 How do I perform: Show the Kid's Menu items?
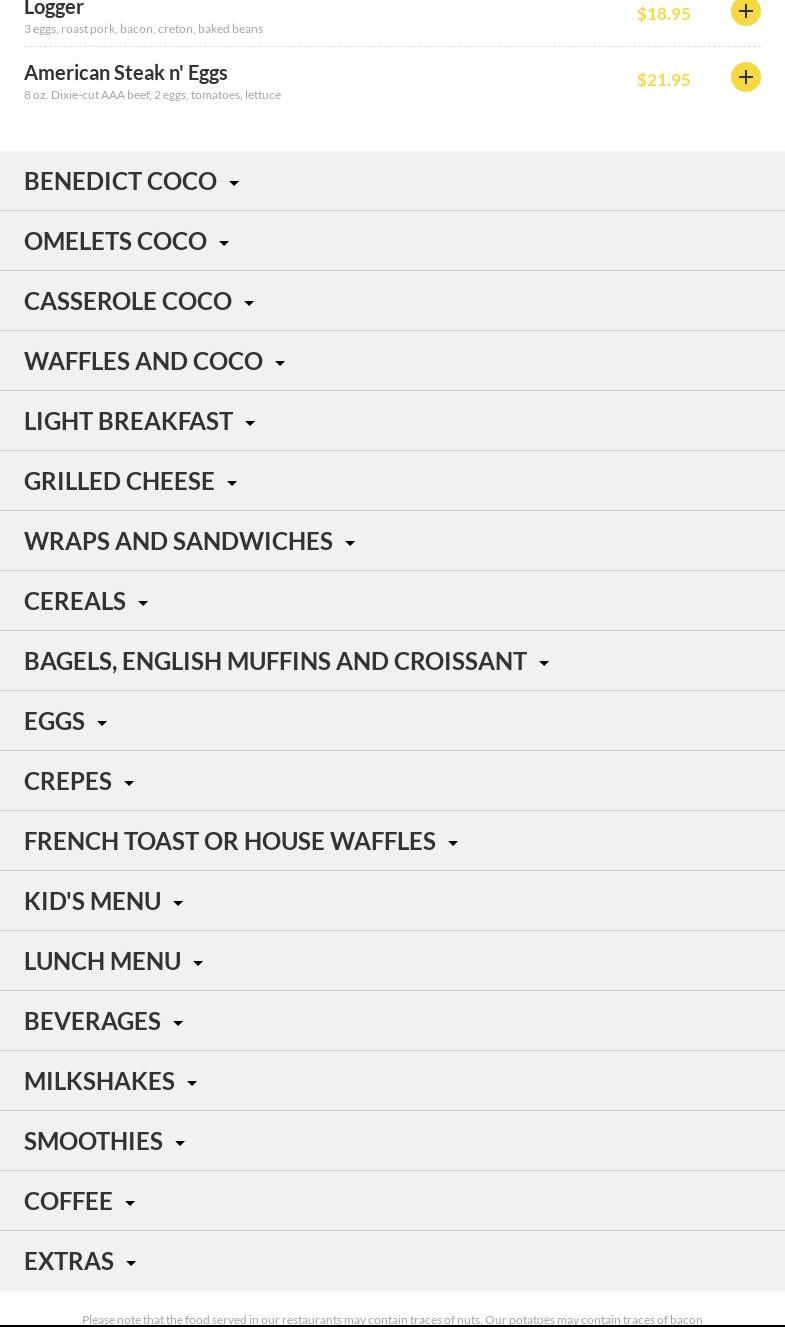tap(104, 901)
